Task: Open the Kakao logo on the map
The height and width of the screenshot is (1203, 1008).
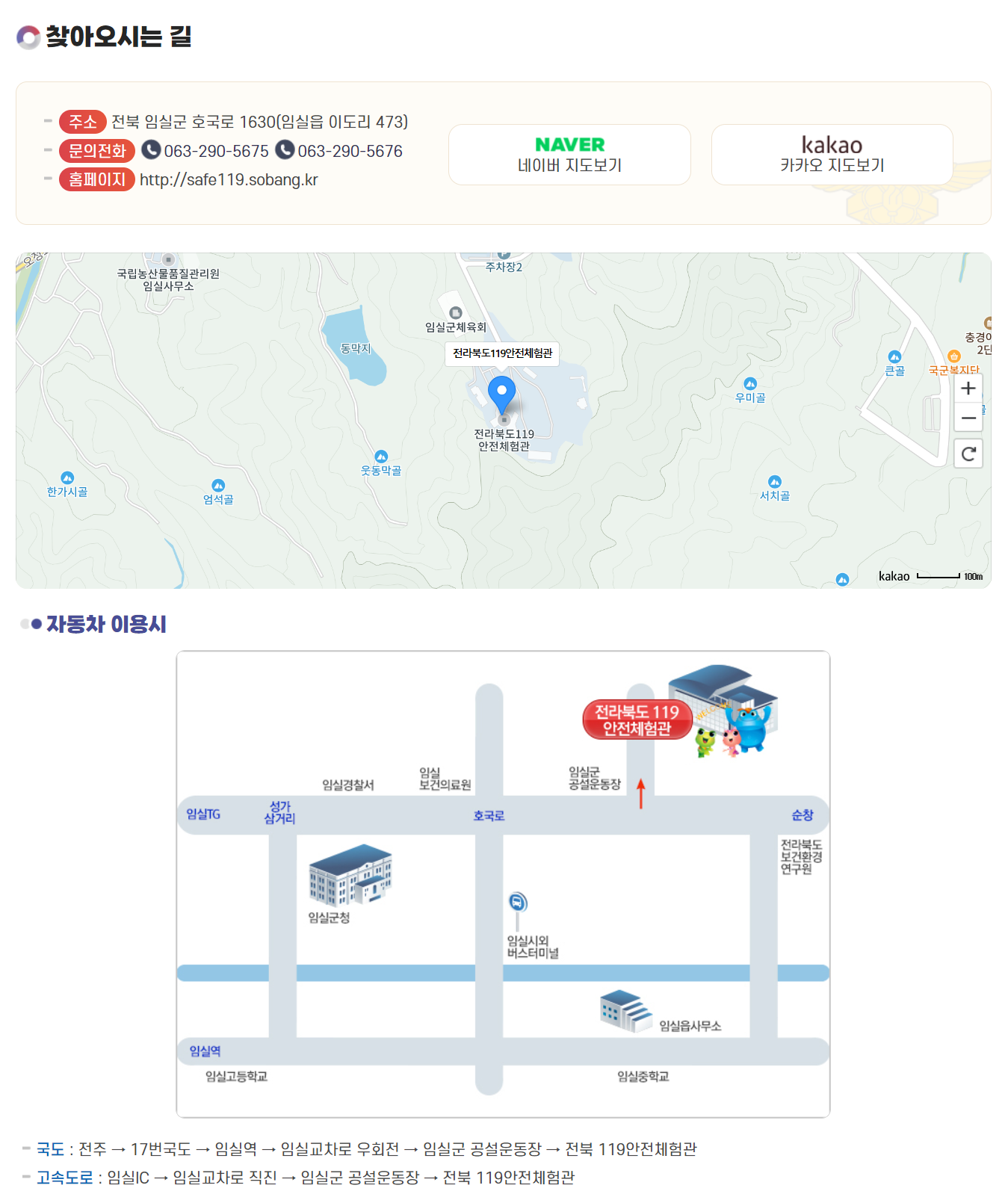Action: point(894,576)
